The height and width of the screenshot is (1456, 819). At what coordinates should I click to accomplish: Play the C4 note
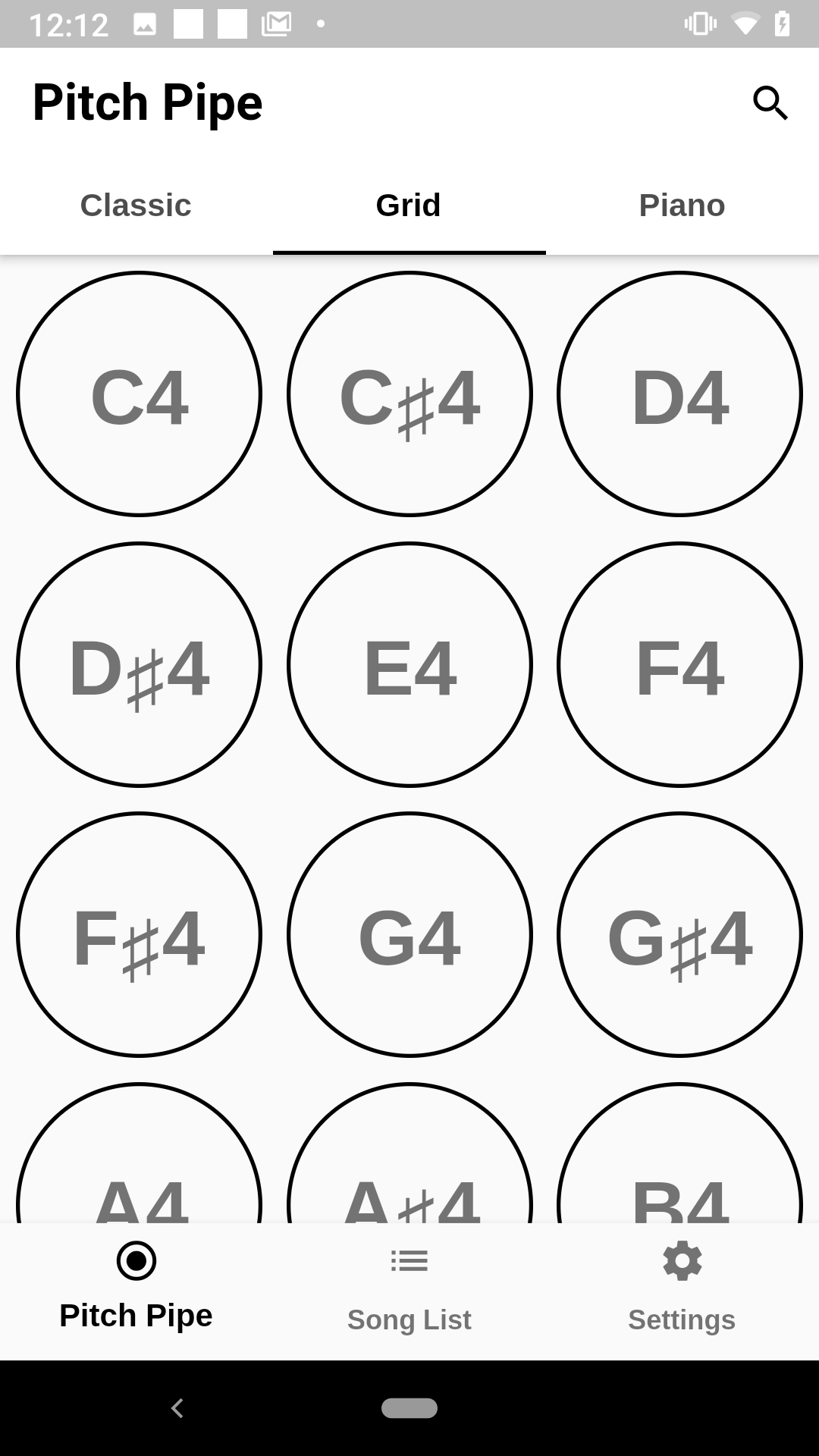tap(139, 394)
